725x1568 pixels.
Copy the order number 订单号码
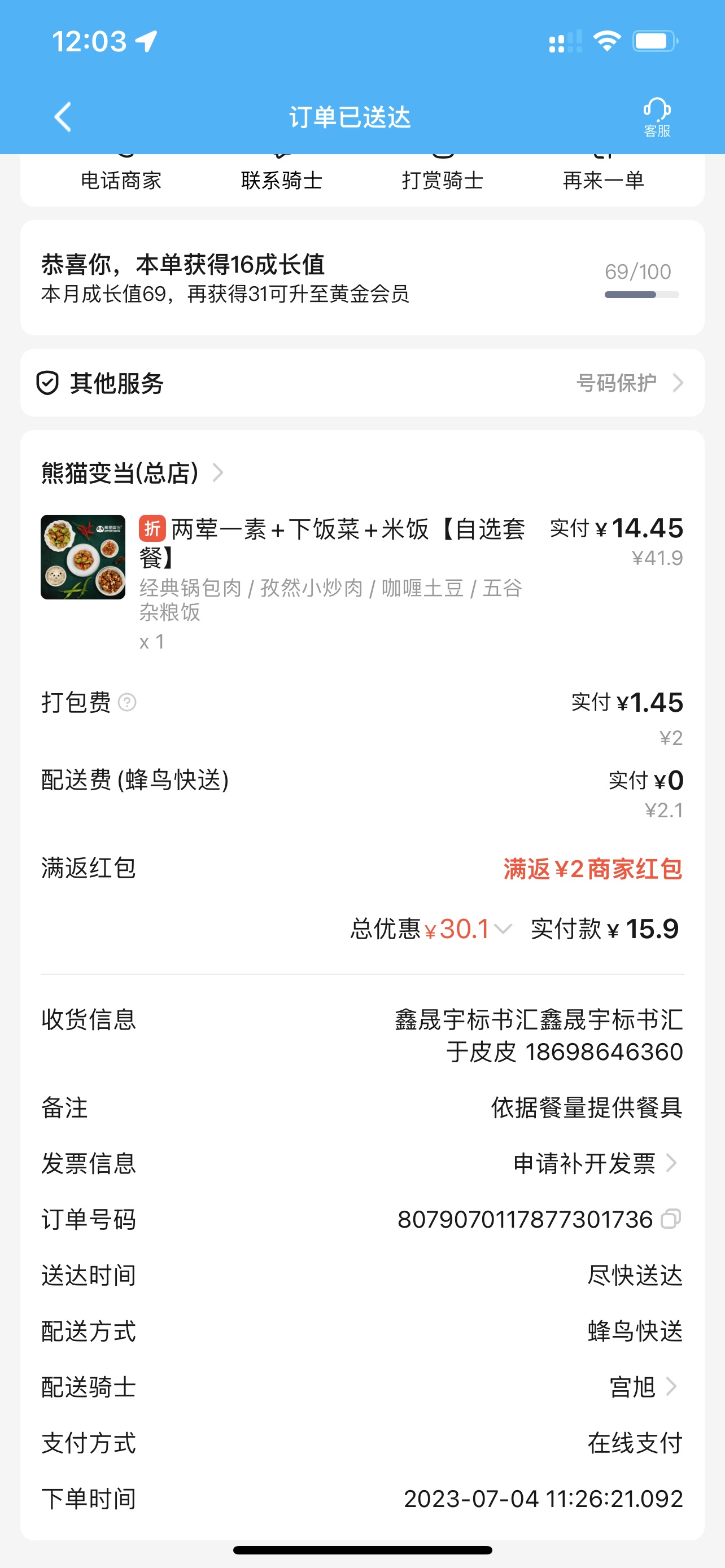coord(670,1219)
